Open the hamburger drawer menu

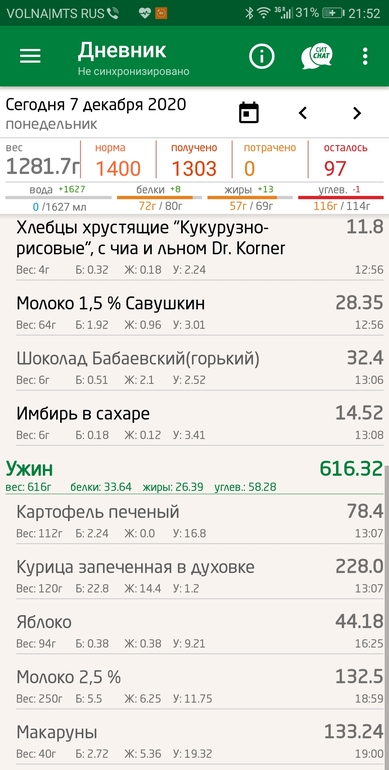point(30,56)
